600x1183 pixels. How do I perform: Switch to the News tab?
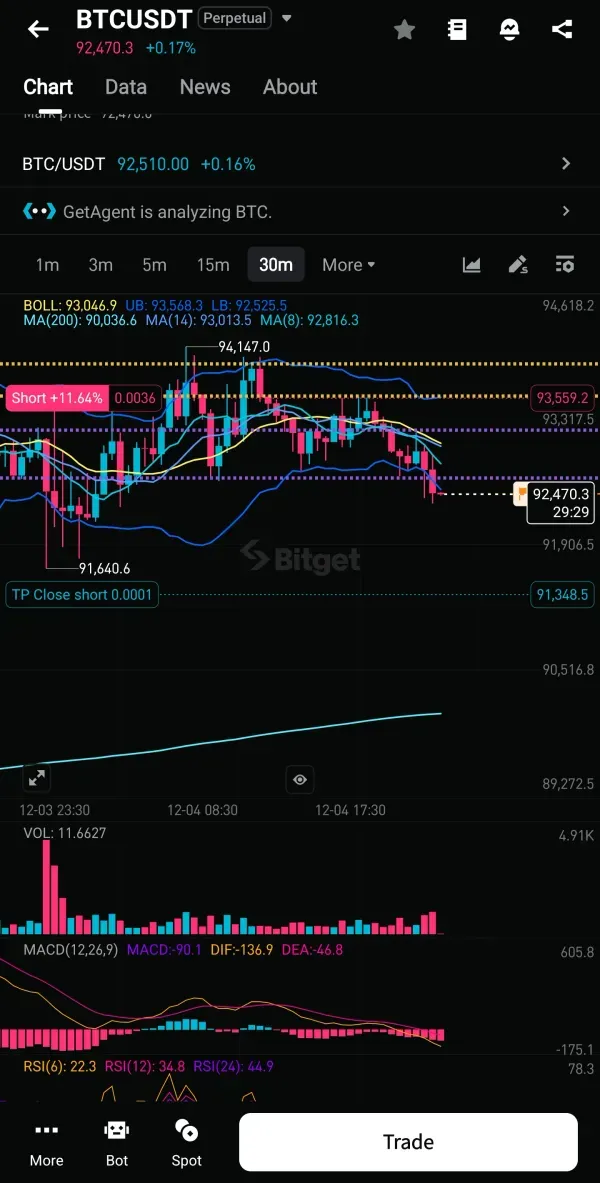[205, 87]
